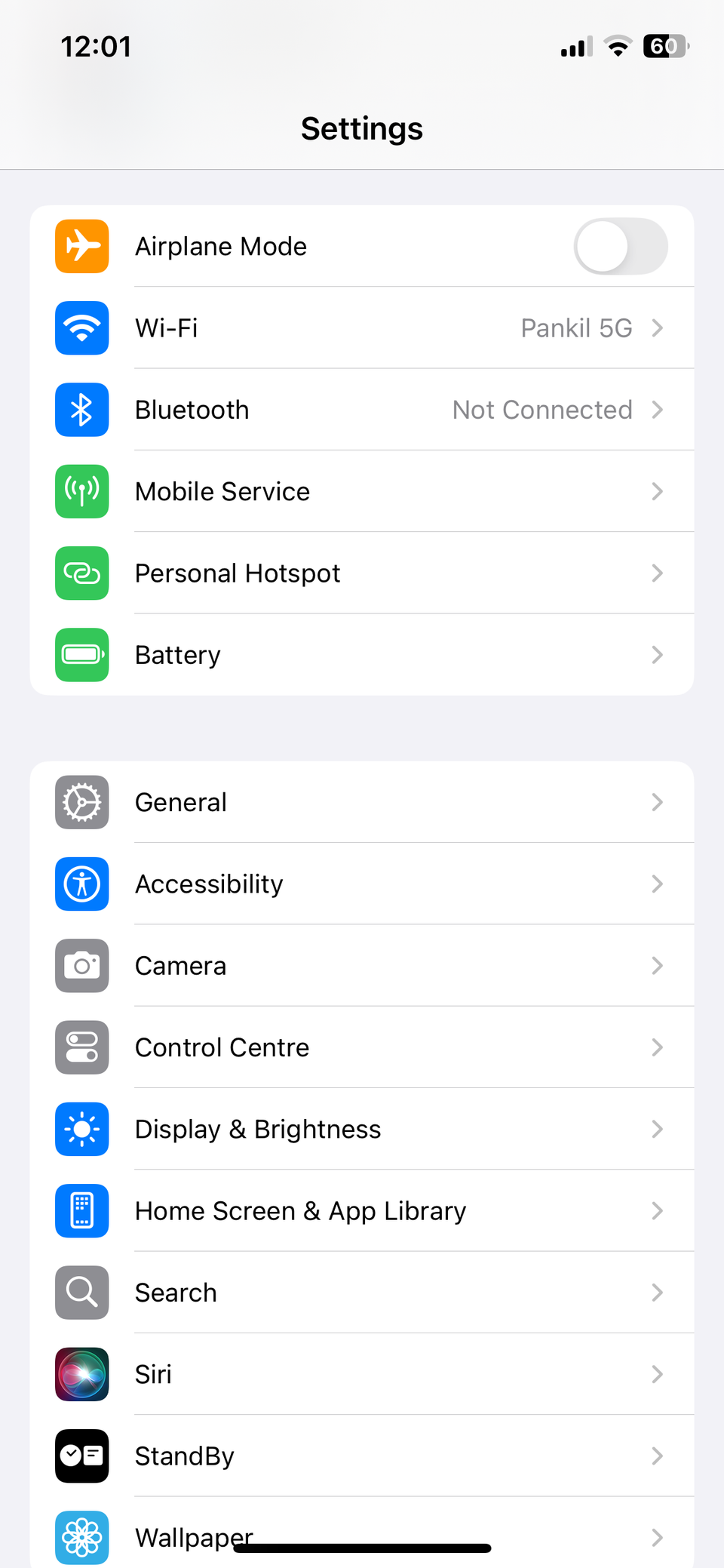Tap the Battery icon
Screen dimensions: 724x1568
[x=81, y=655]
